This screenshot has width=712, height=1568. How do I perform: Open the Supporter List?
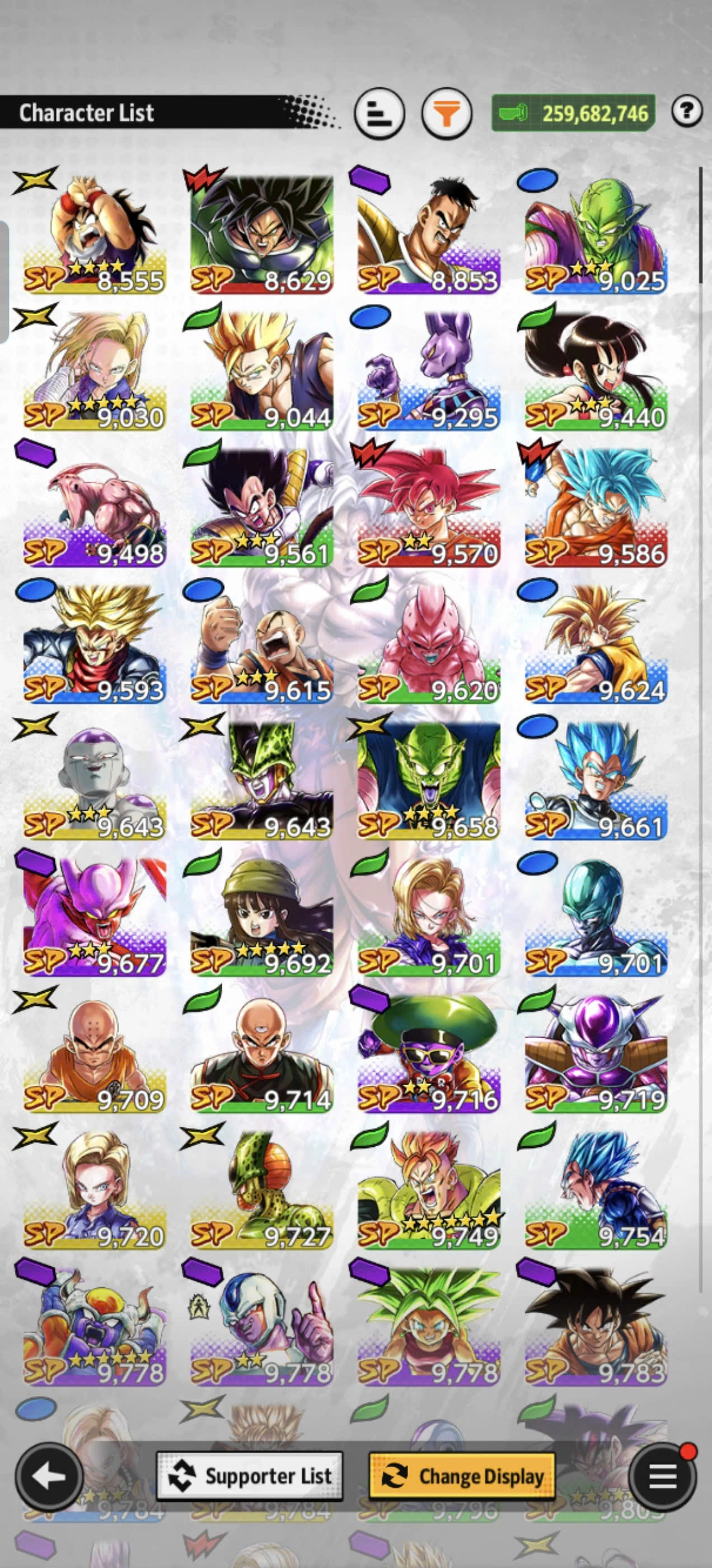(x=250, y=1476)
